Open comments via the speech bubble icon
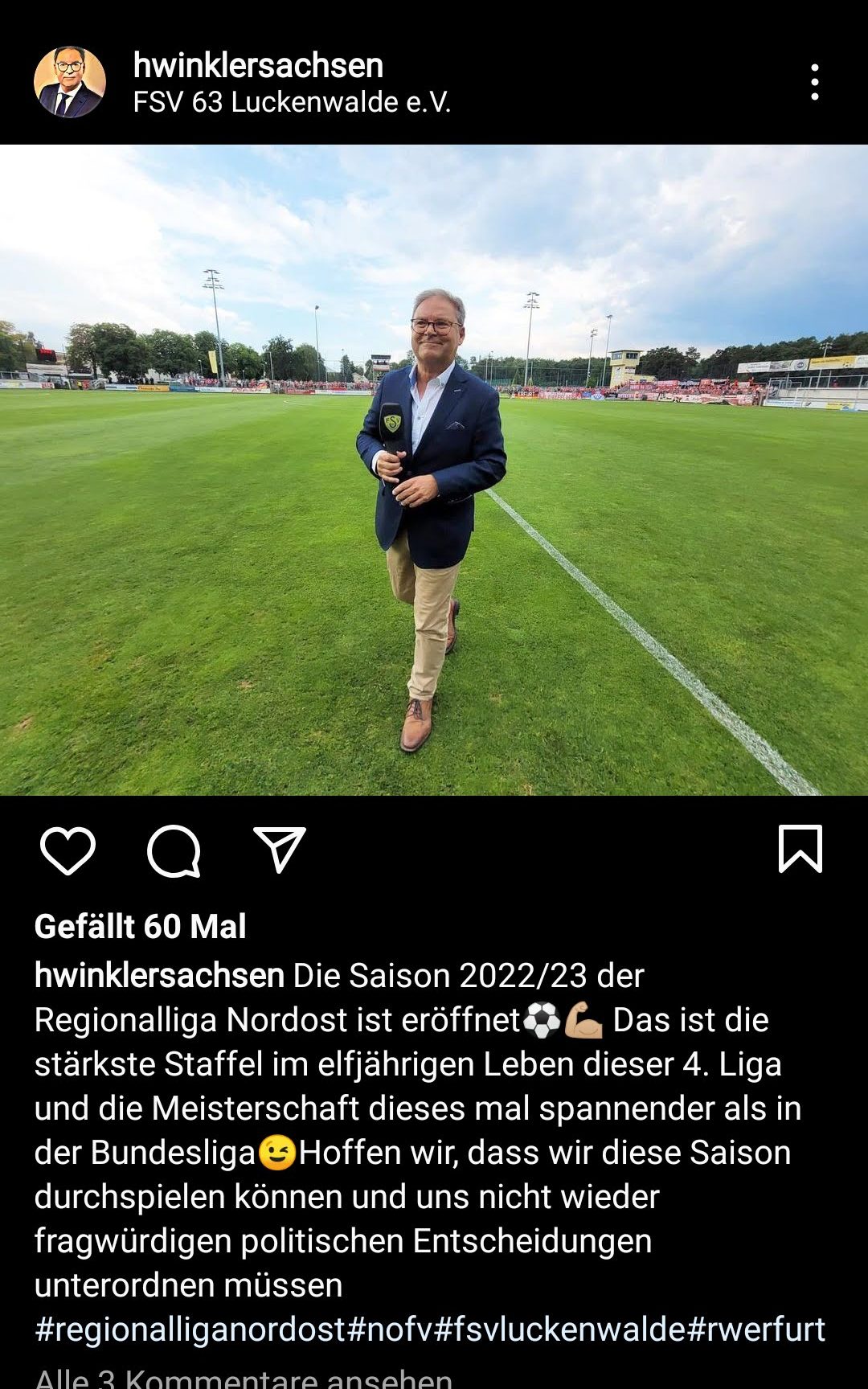Image resolution: width=868 pixels, height=1389 pixels. click(x=174, y=850)
